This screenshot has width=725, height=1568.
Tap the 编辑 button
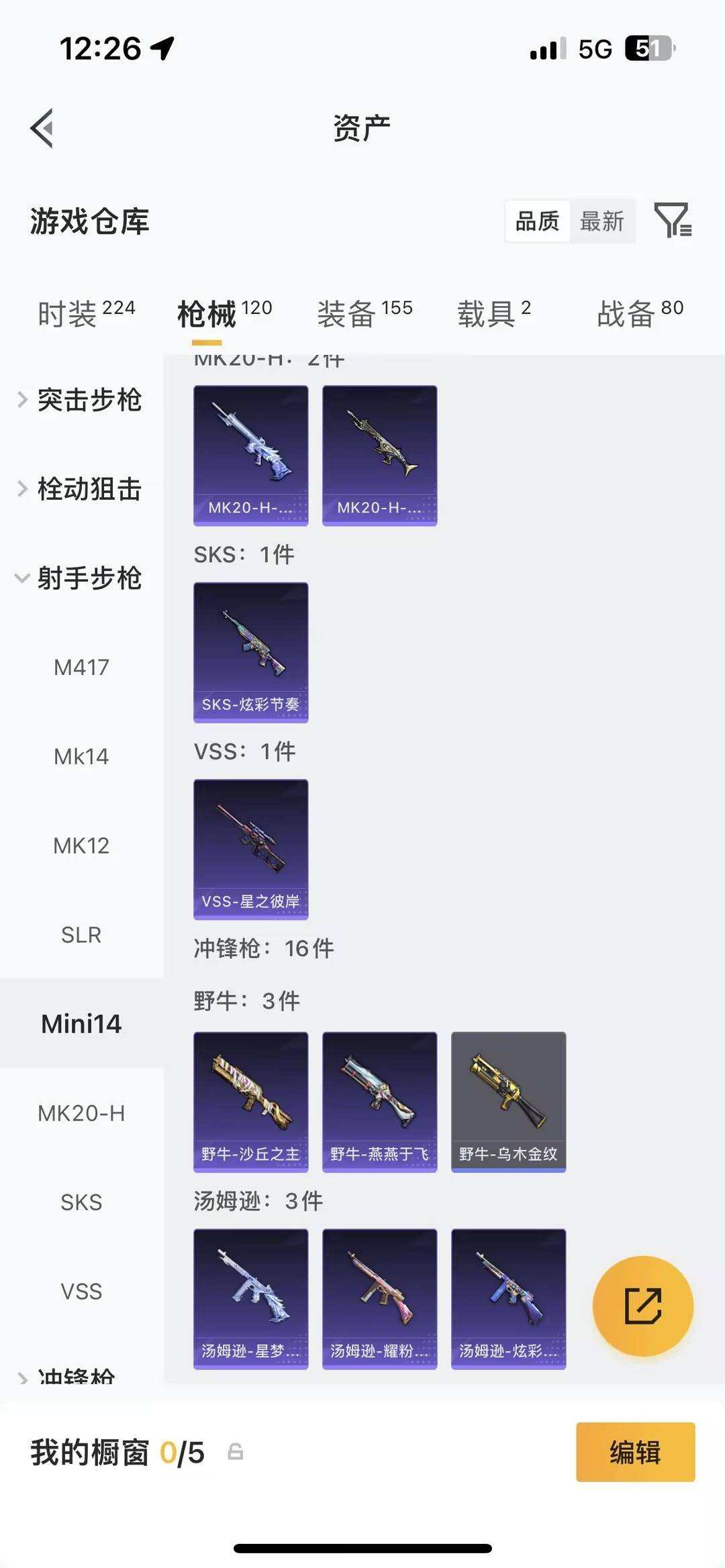(634, 1452)
